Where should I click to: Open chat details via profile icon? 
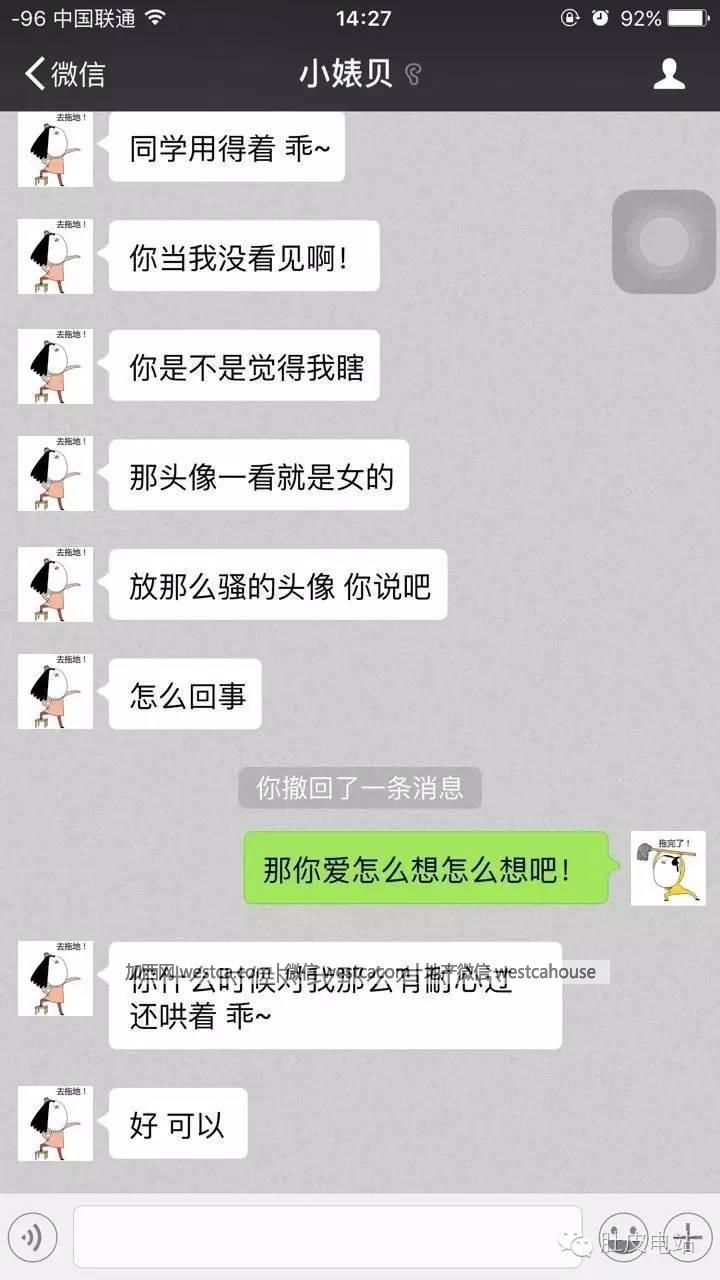669,74
